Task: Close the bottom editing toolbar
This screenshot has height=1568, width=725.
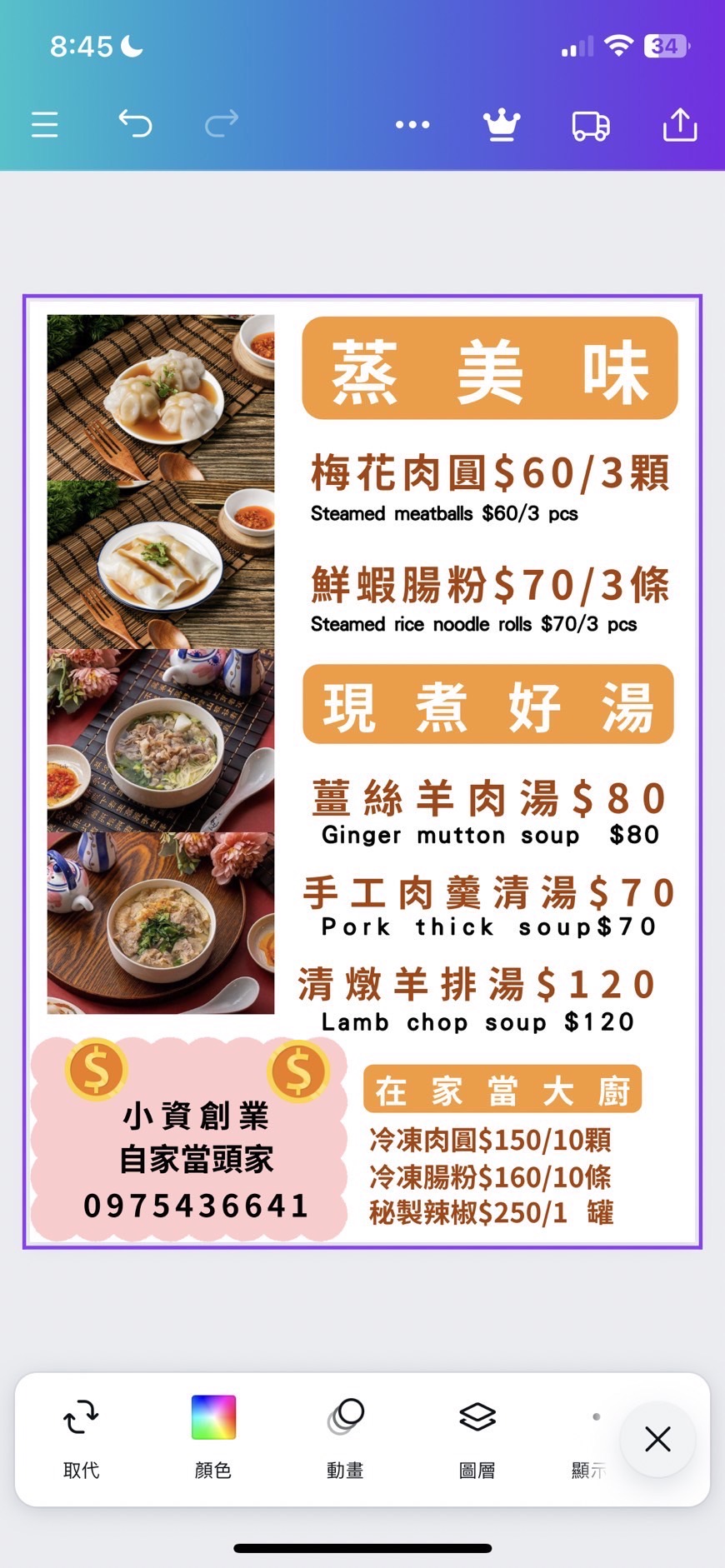Action: (657, 1439)
